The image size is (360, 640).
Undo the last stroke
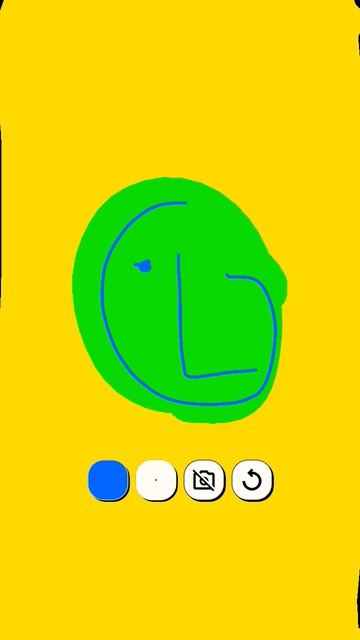[252, 480]
